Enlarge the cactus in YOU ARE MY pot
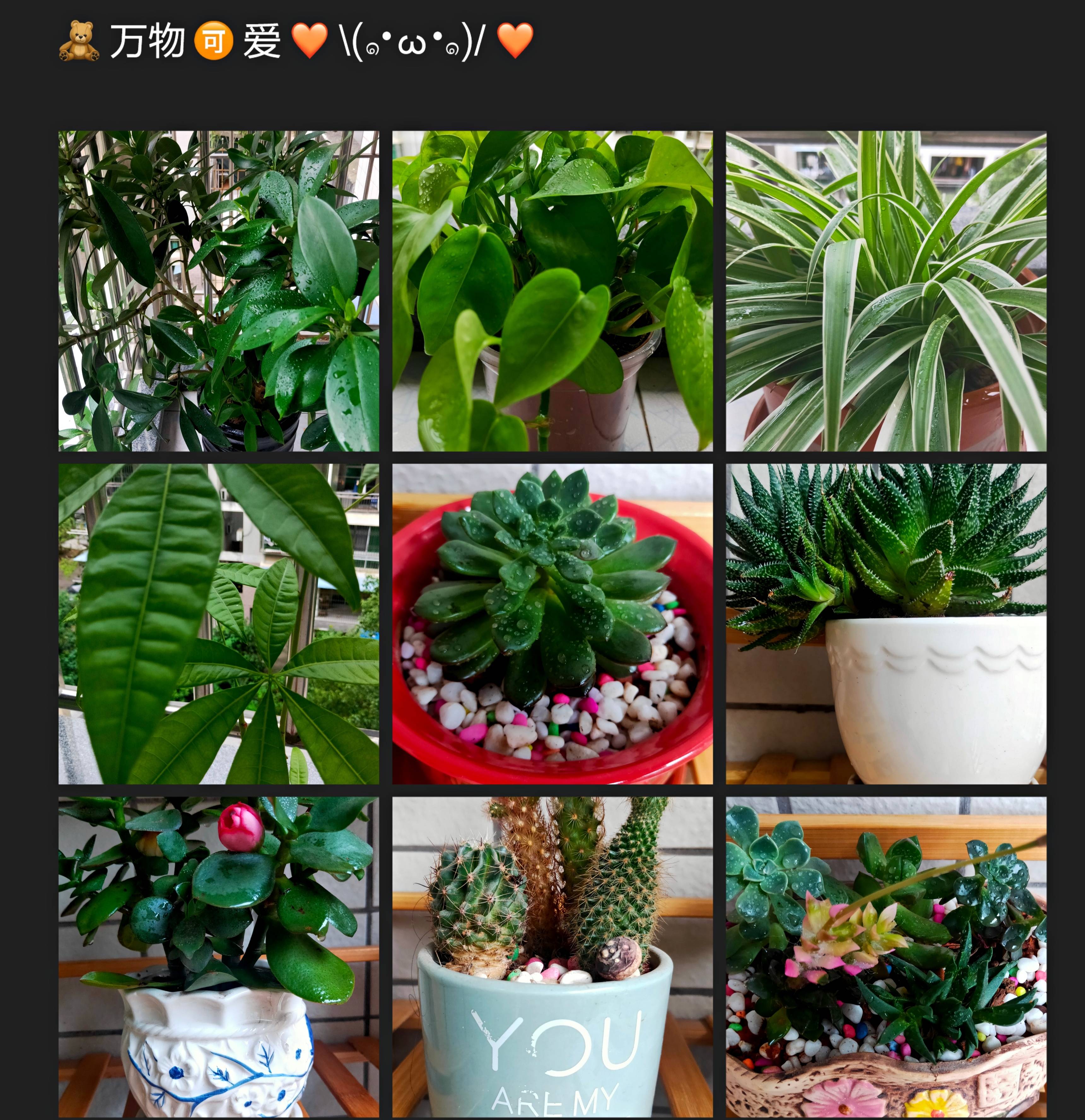 point(552,957)
